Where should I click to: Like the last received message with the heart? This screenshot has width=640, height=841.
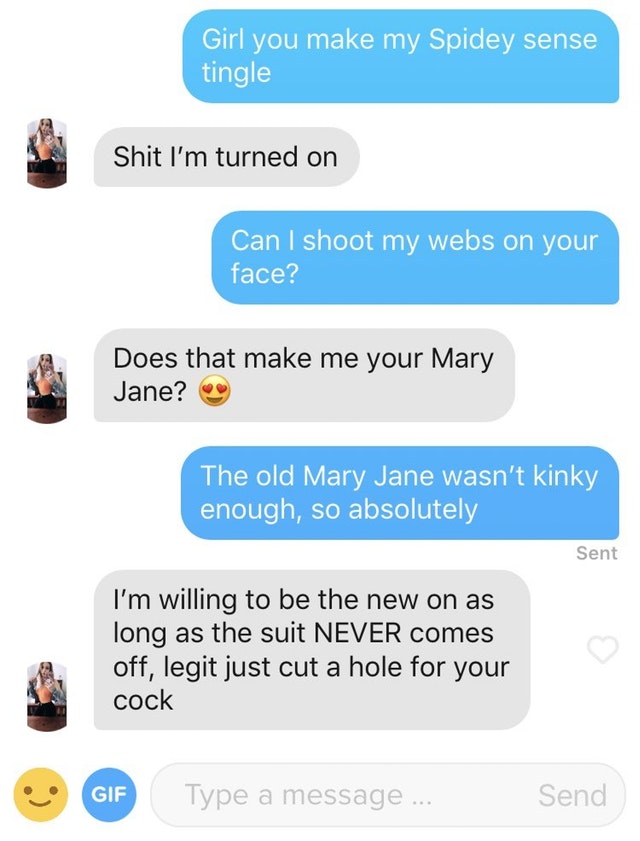[x=602, y=650]
